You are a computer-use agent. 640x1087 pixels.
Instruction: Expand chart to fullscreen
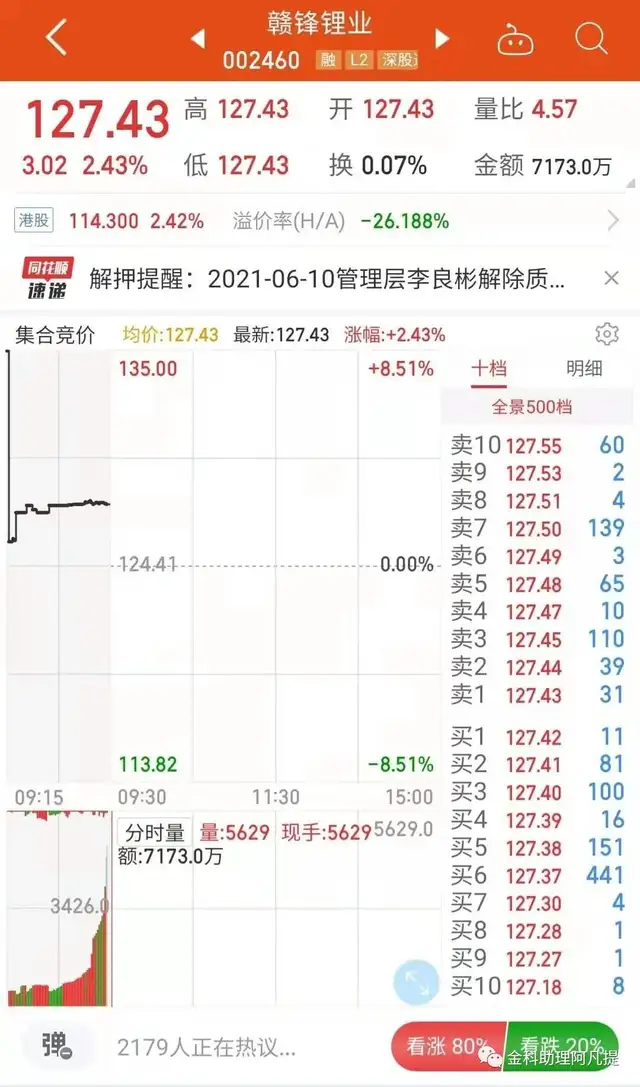pyautogui.click(x=416, y=983)
